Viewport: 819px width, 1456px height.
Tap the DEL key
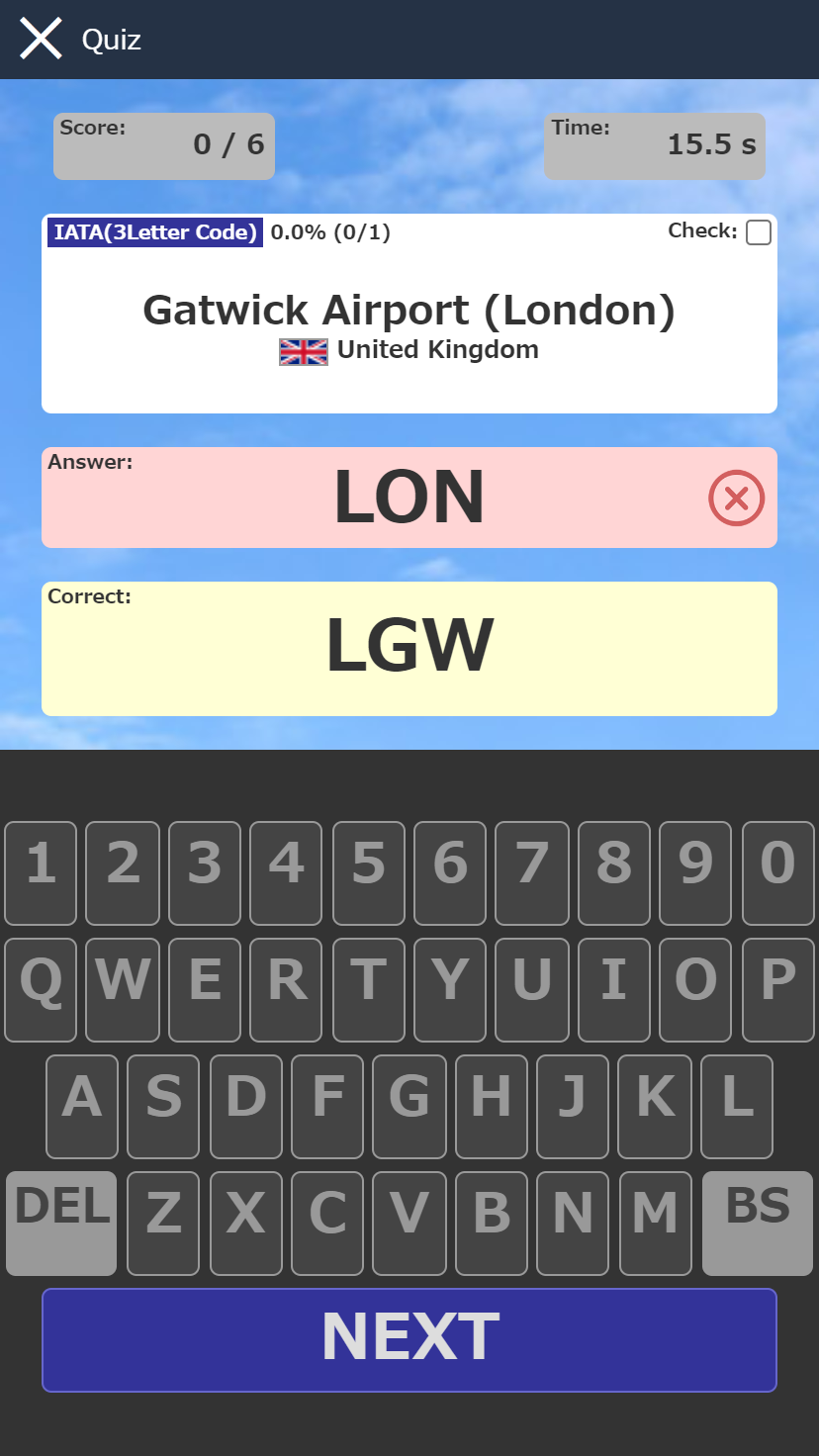[x=61, y=1224]
